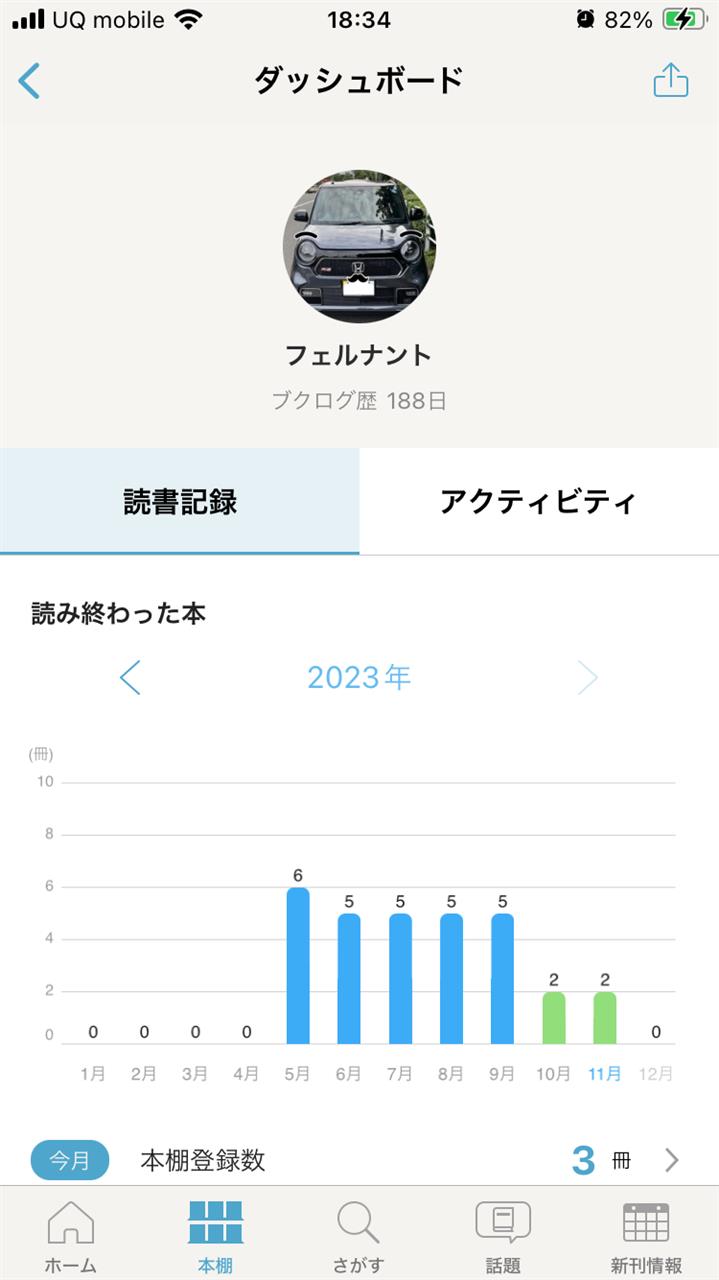Open the さがす search tab
The width and height of the screenshot is (719, 1280).
click(x=358, y=1237)
